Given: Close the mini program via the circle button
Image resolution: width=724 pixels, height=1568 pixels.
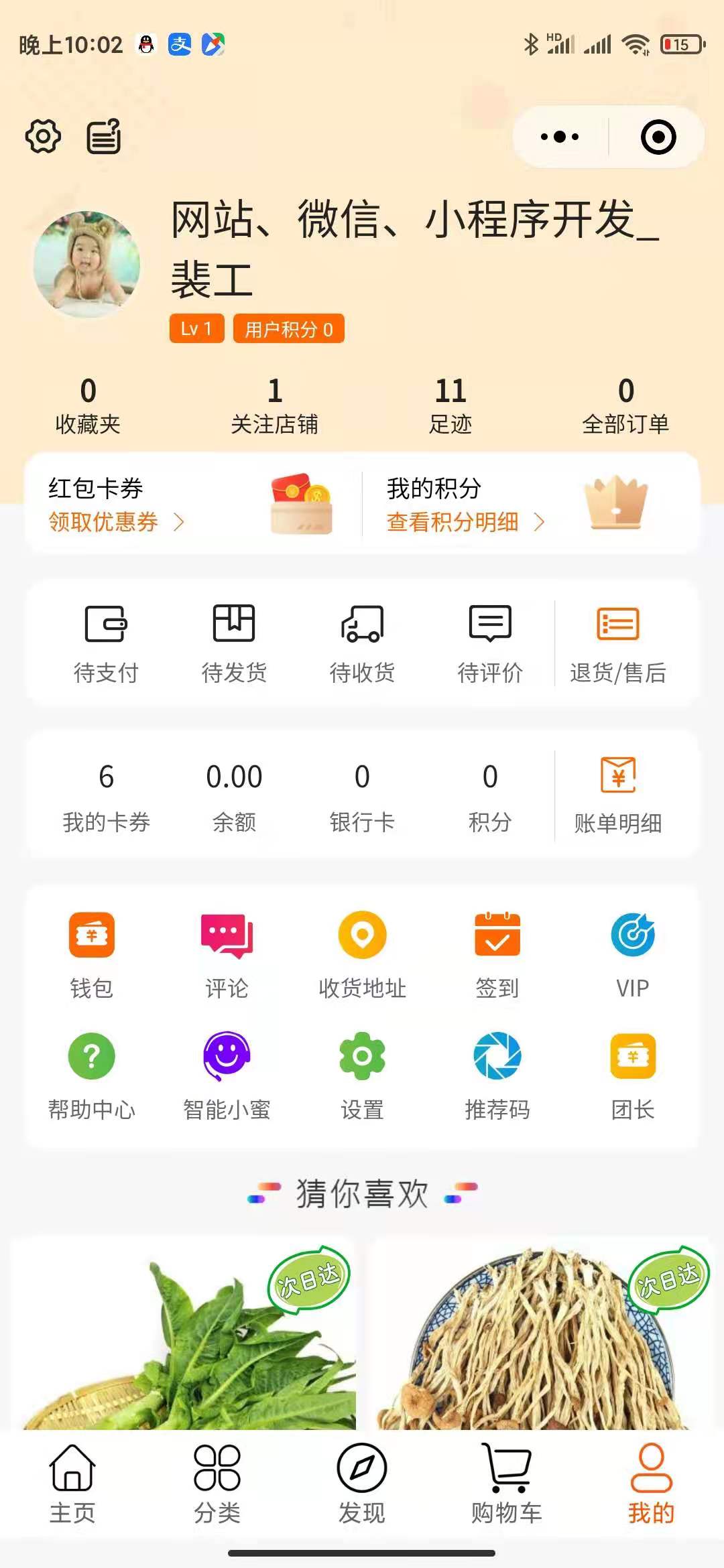Looking at the screenshot, I should click(x=658, y=137).
